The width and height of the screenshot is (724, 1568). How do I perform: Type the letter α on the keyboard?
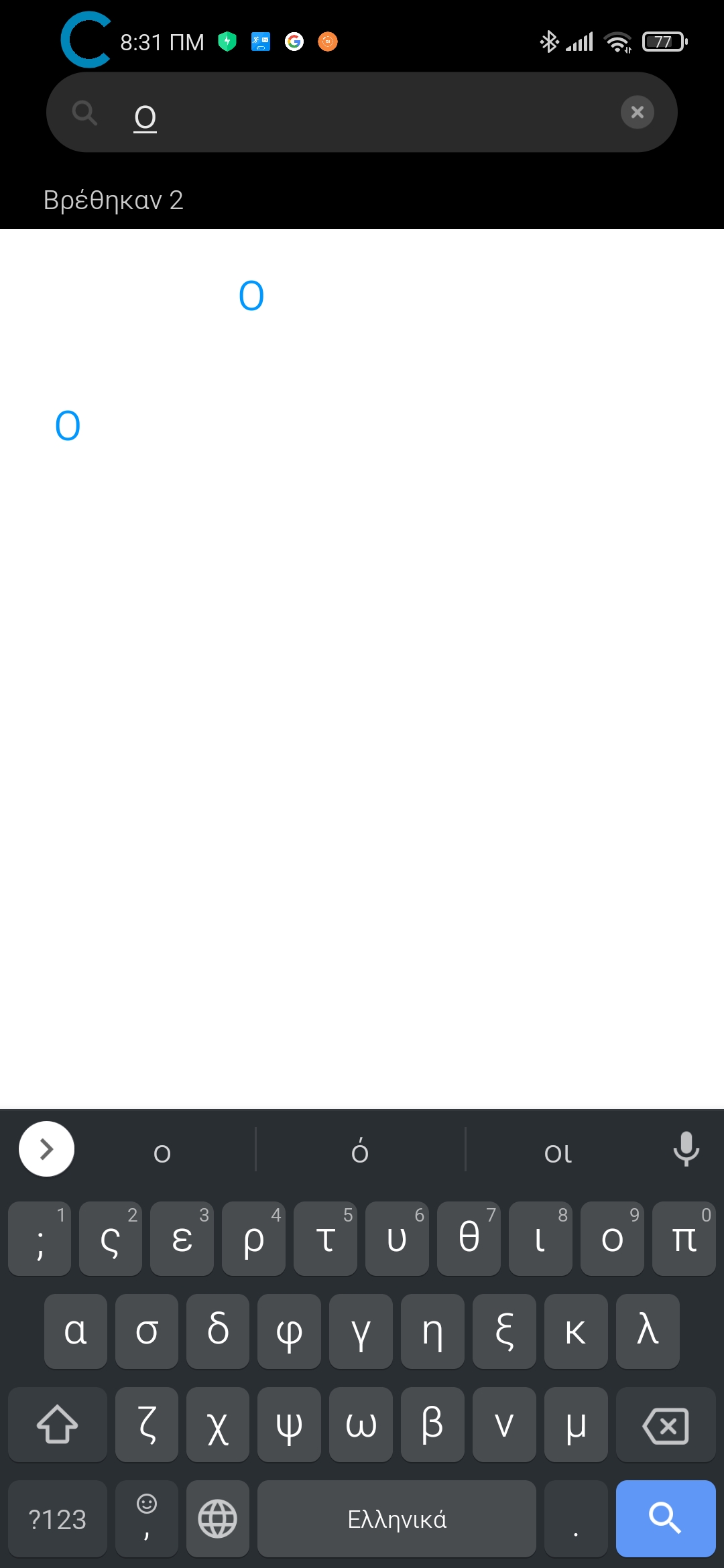(75, 1331)
